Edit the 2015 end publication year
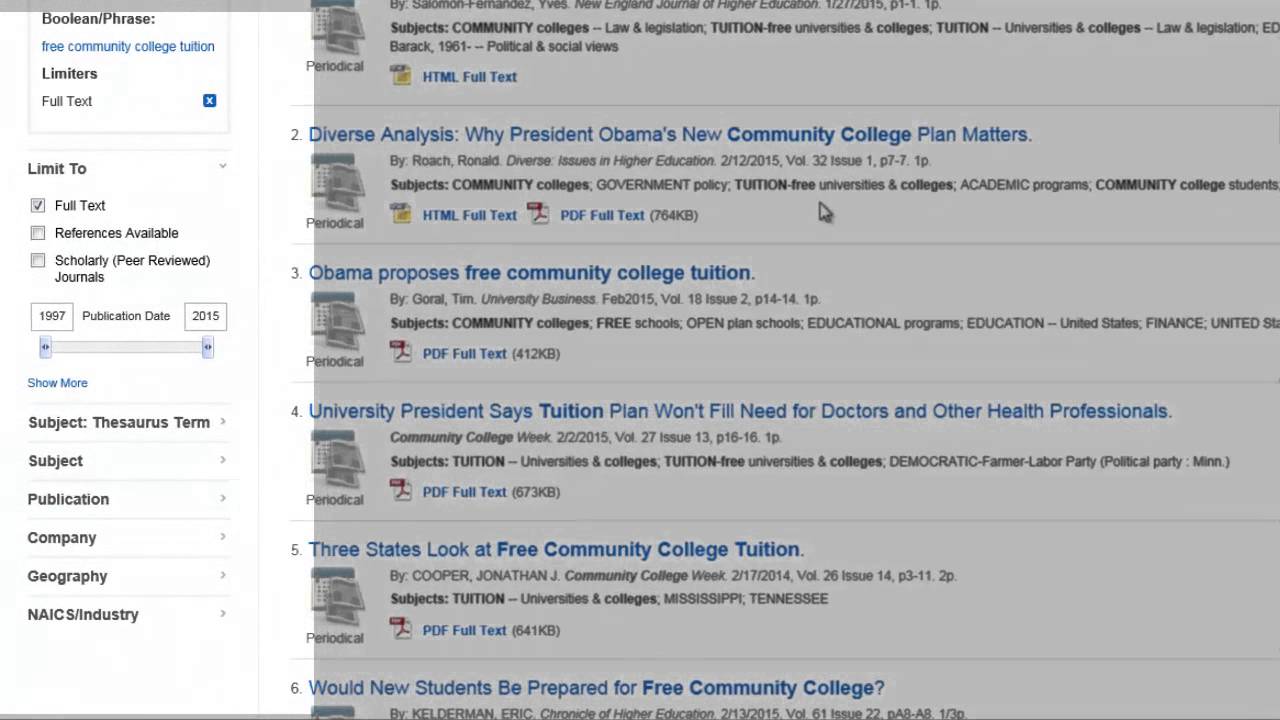 205,316
